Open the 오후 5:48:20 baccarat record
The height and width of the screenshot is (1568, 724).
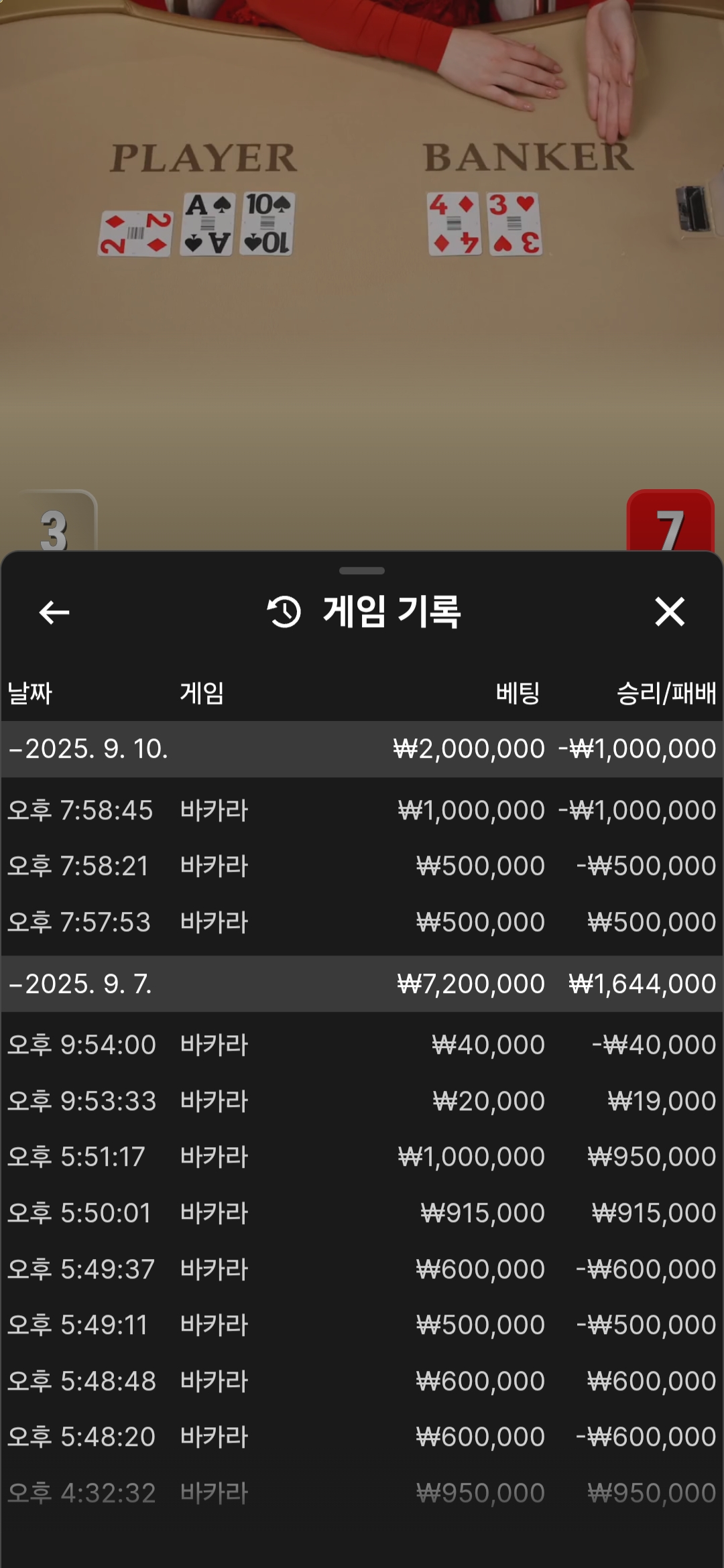pyautogui.click(x=362, y=1437)
